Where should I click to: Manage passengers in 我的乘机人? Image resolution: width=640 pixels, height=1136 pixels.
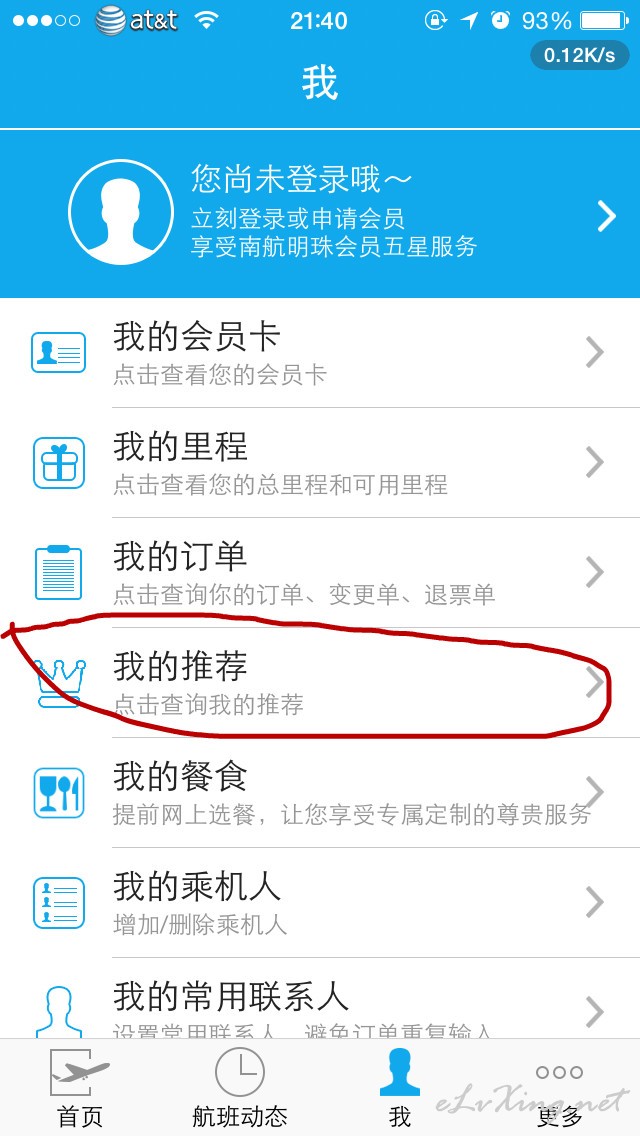[320, 903]
